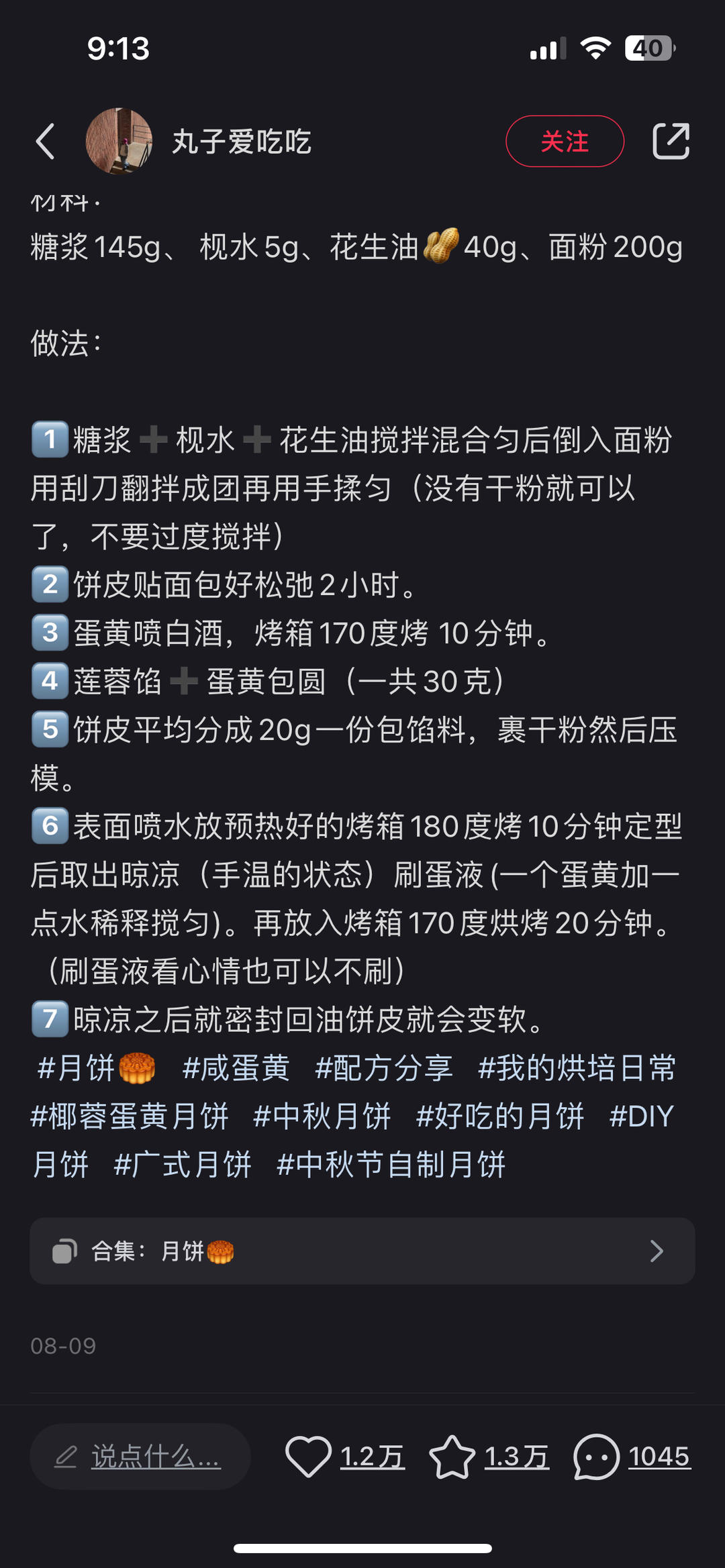The height and width of the screenshot is (1568, 725).
Task: Open the #我的烘培日常 hashtag
Action: (x=577, y=1067)
